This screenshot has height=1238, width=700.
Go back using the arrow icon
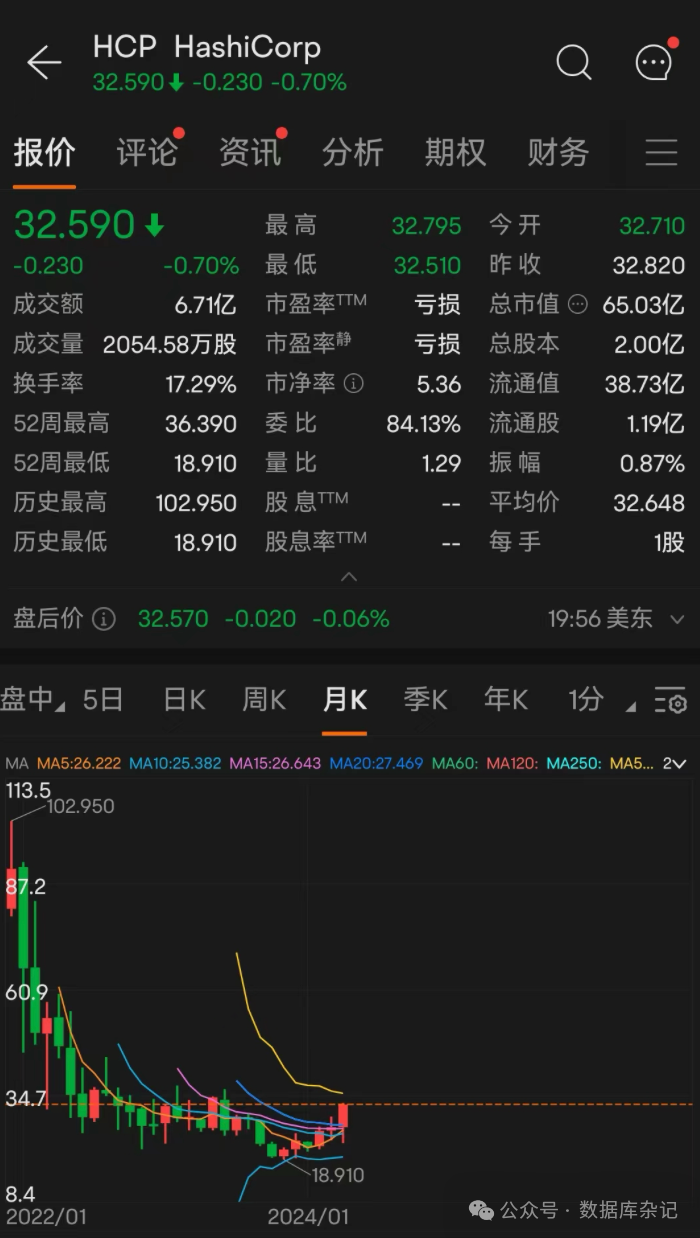(x=44, y=63)
